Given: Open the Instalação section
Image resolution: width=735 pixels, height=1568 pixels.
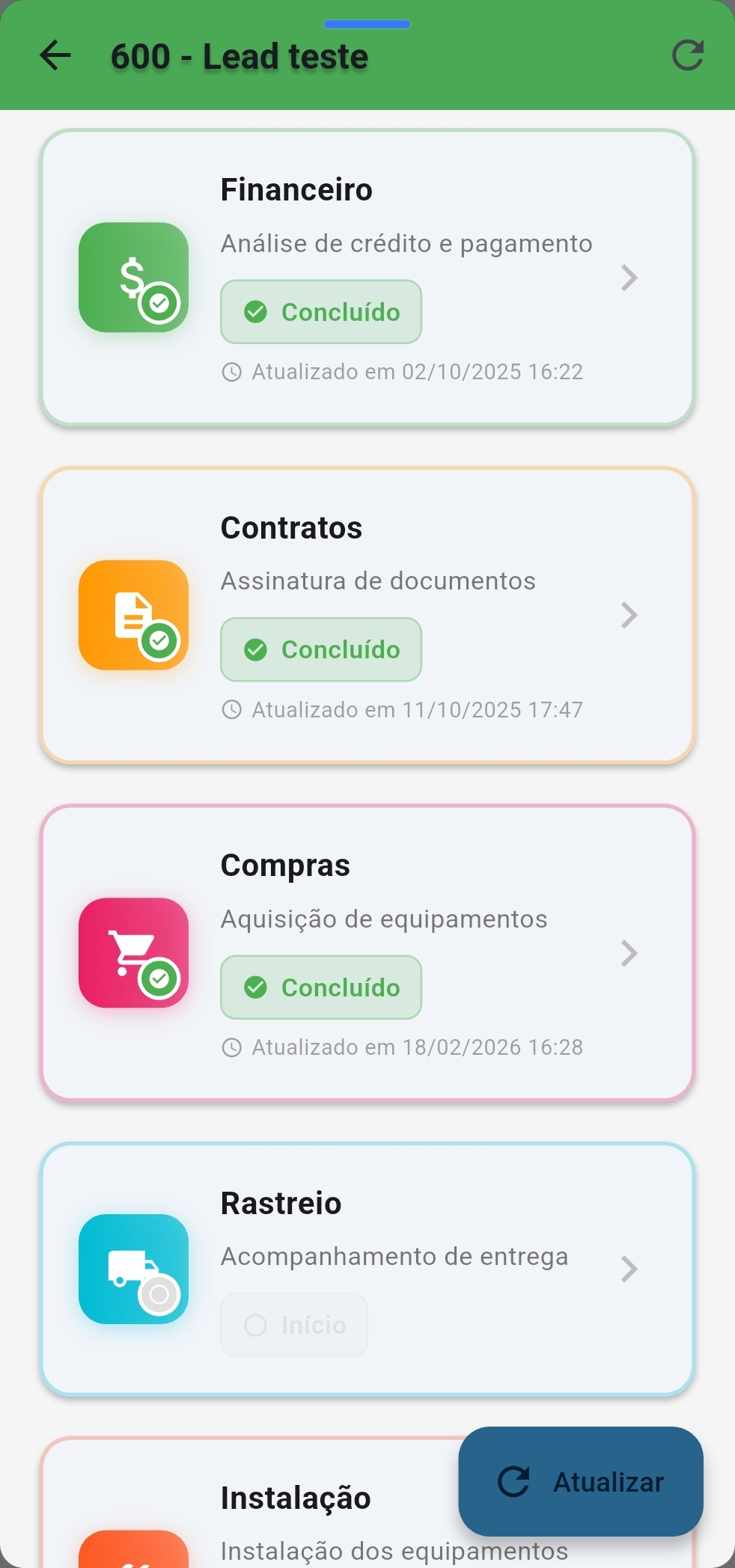Looking at the screenshot, I should pos(296,1497).
